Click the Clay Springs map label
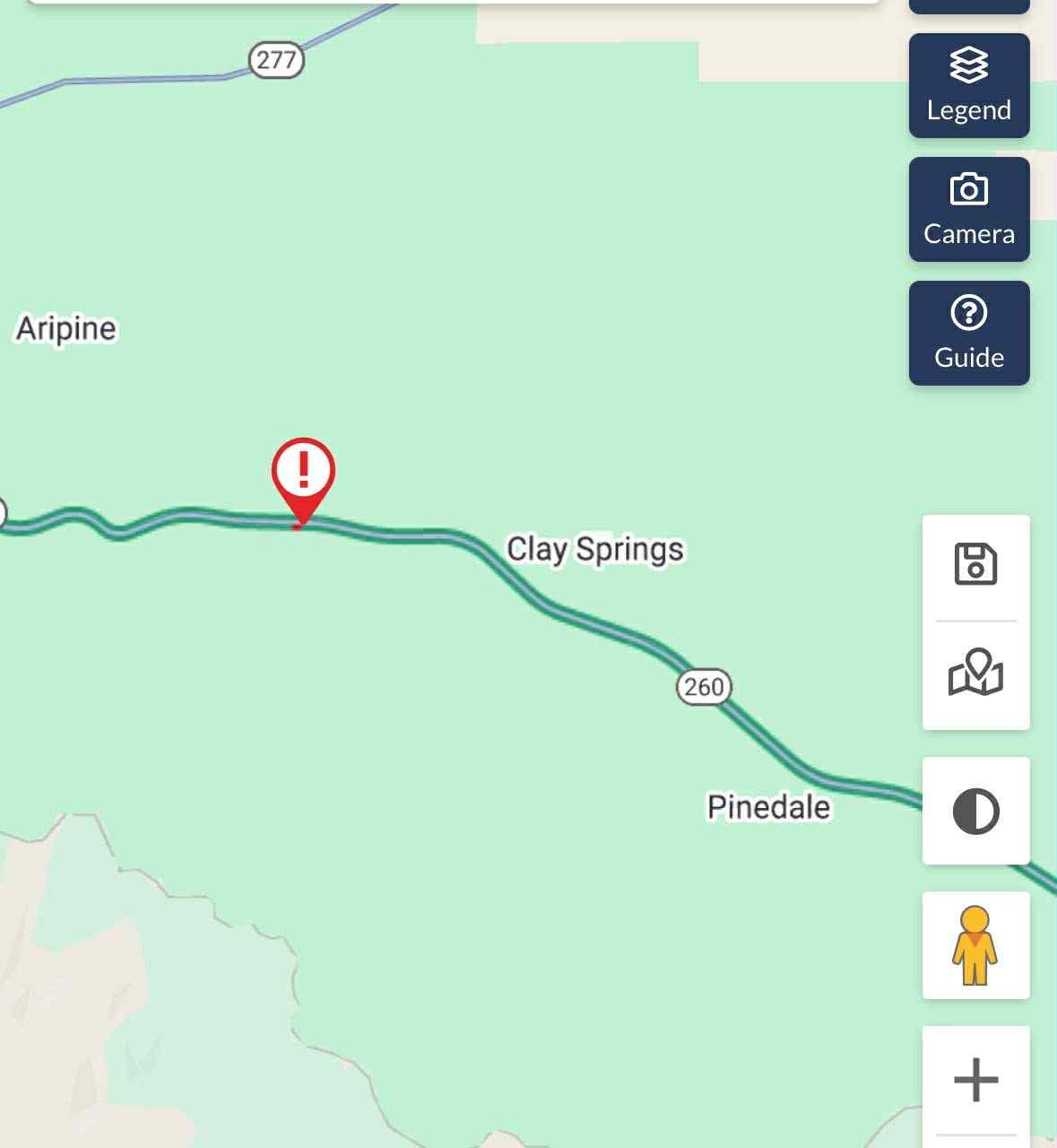Screen dimensions: 1057x1148 (595, 548)
